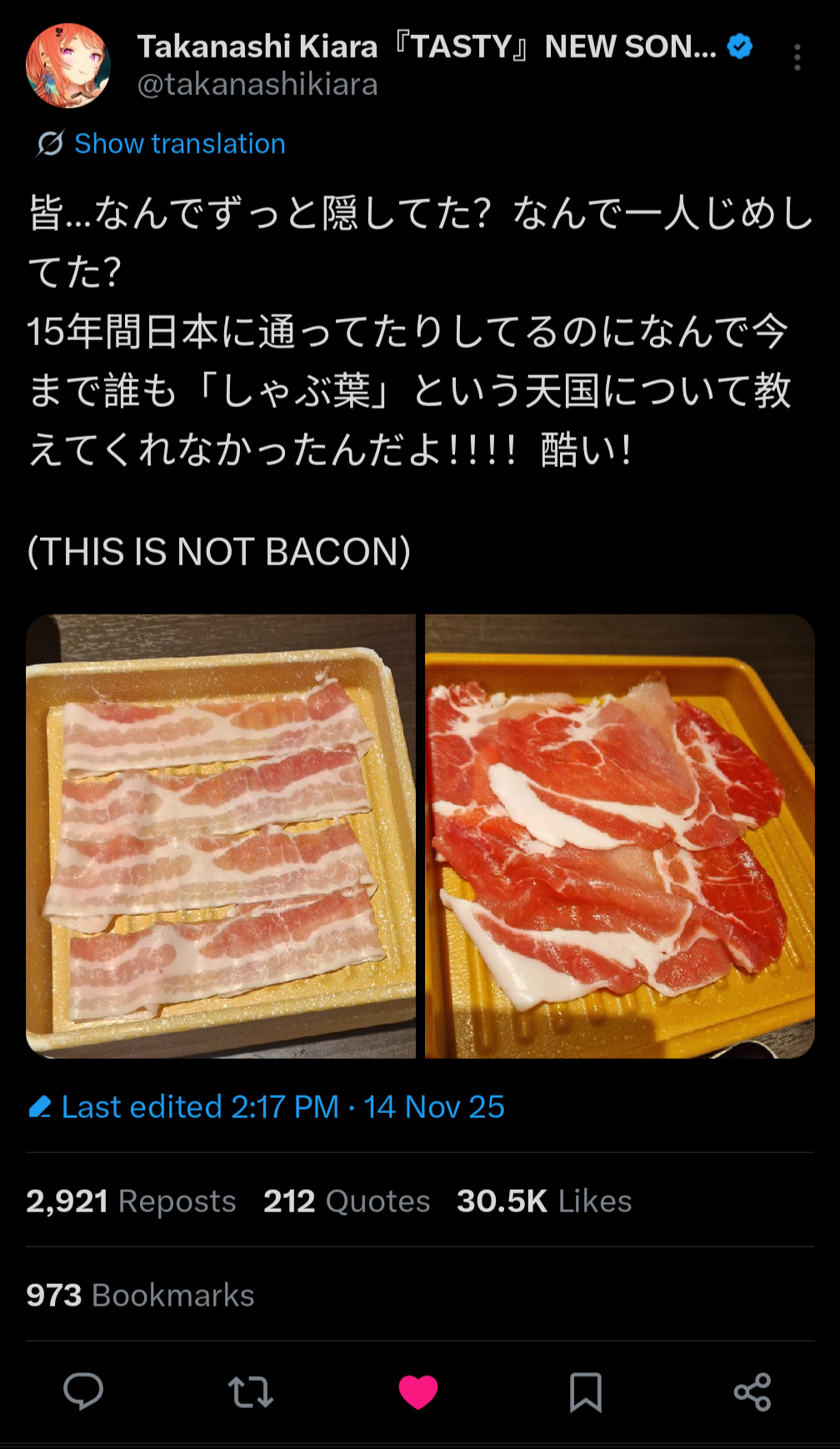
Task: Open Takanashi Kiara's profile avatar
Action: coord(68,66)
